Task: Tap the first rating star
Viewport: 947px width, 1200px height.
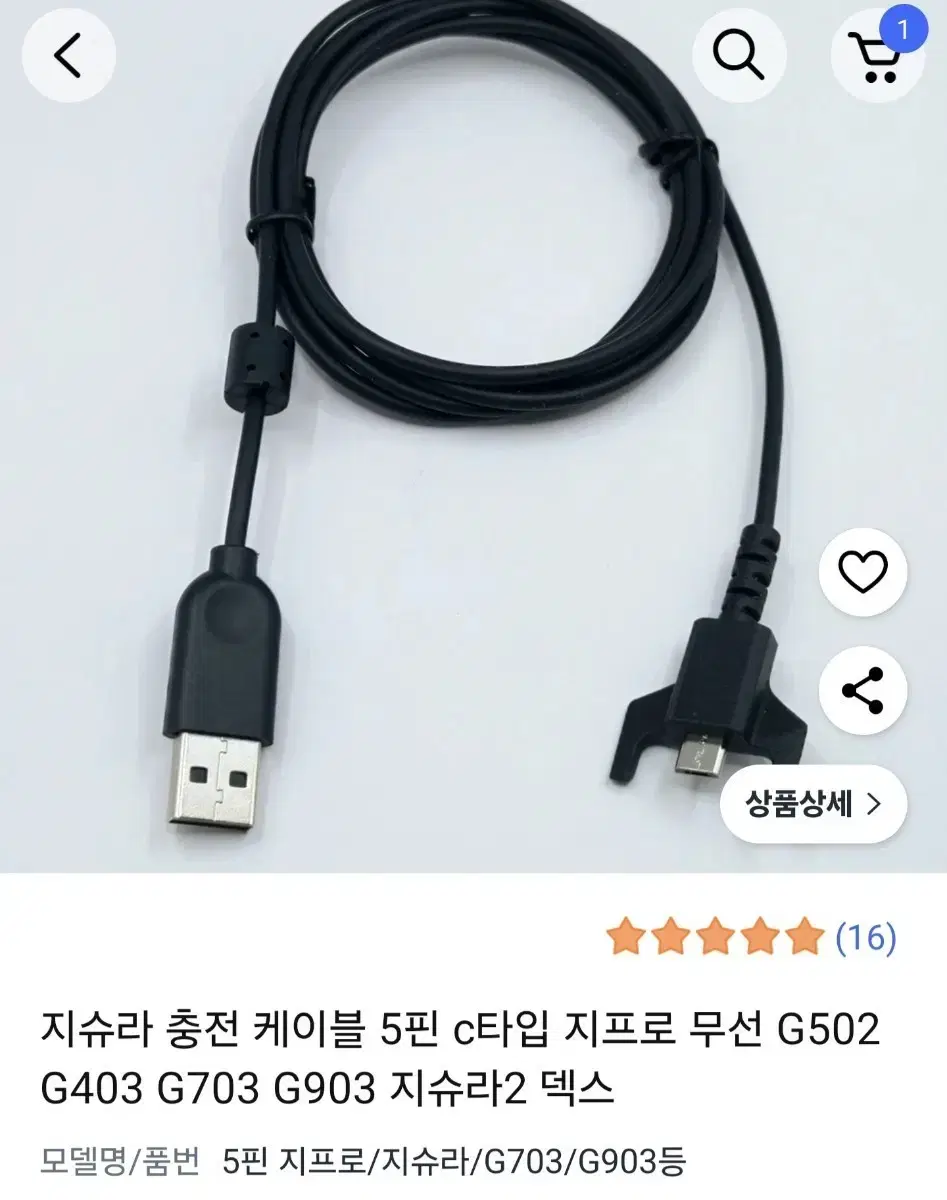Action: pyautogui.click(x=625, y=937)
